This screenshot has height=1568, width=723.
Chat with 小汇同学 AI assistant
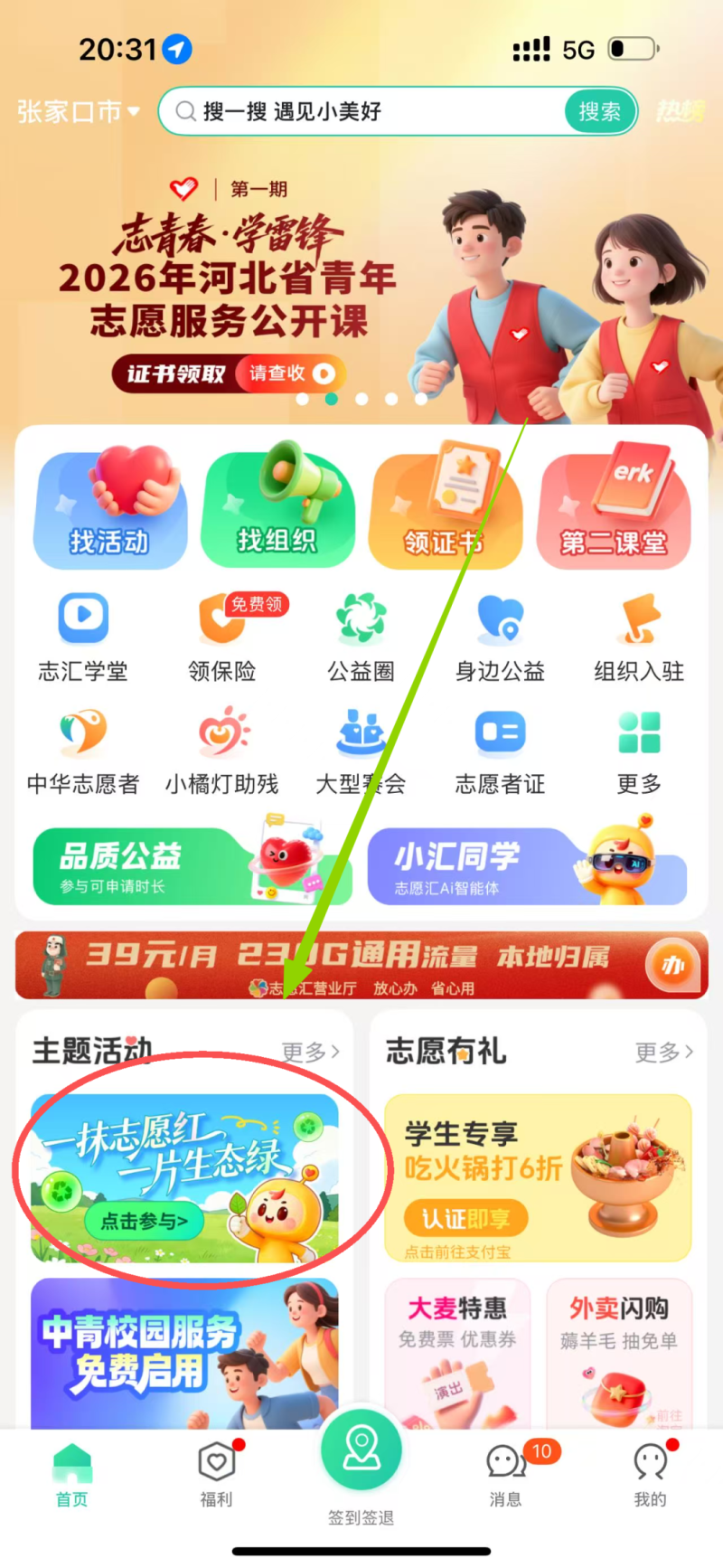coord(527,867)
